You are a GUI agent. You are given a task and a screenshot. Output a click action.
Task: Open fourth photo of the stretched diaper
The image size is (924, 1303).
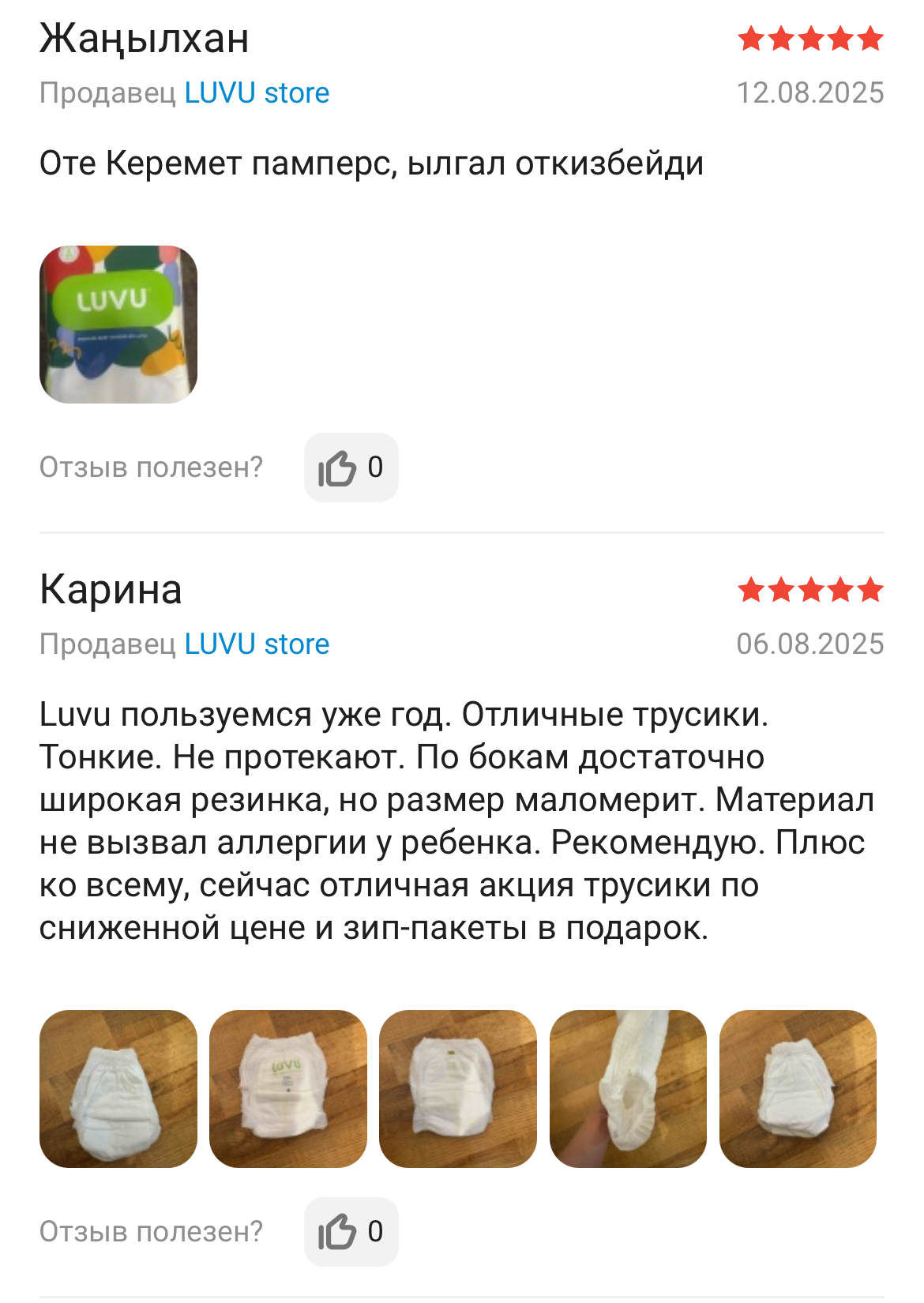point(628,1089)
